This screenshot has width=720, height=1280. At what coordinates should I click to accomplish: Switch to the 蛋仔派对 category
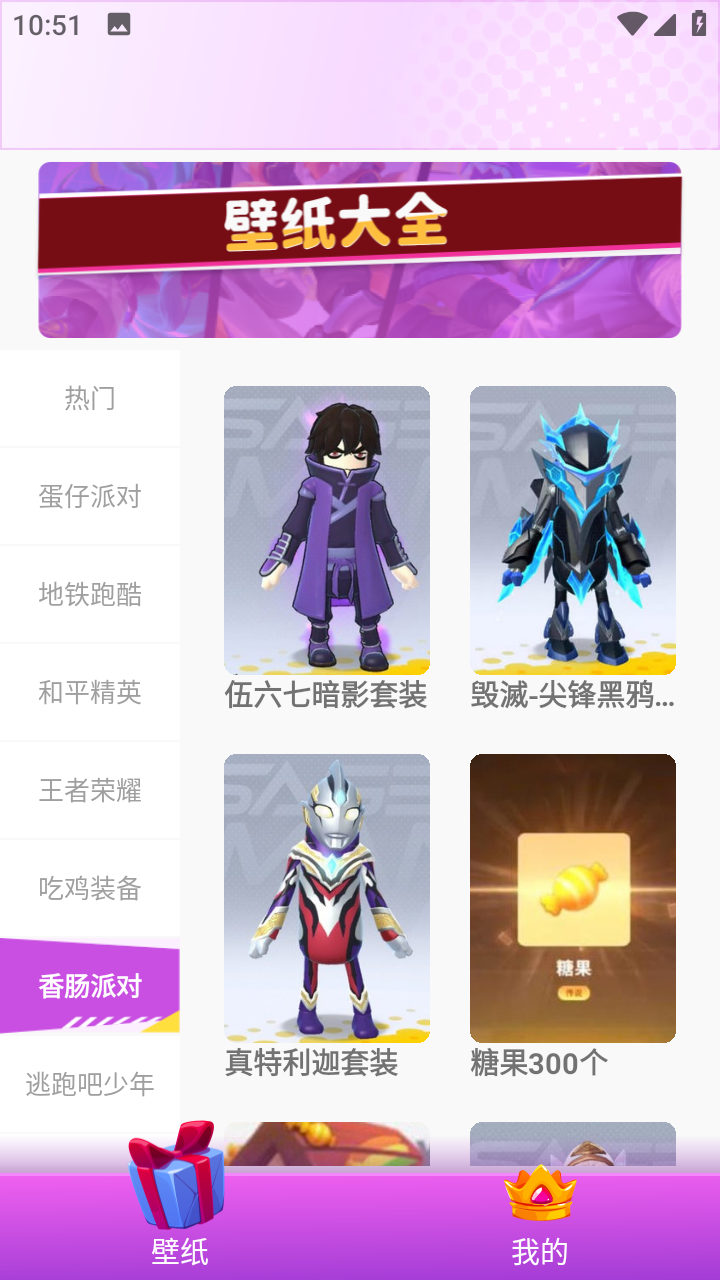[90, 496]
